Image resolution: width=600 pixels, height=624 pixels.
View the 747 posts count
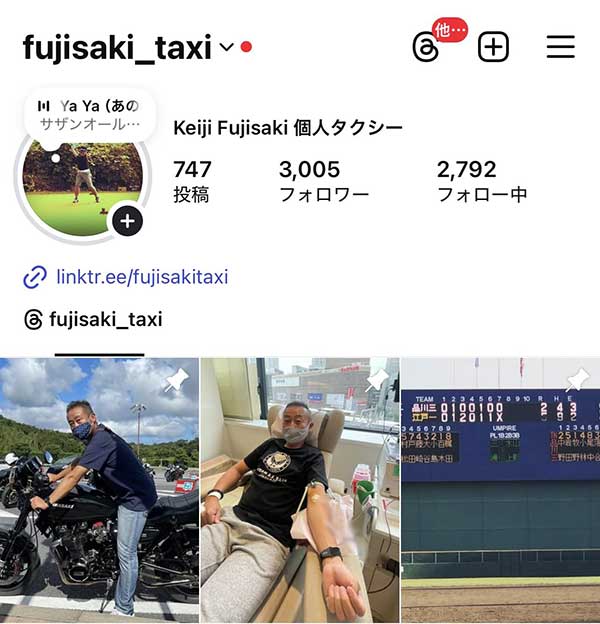(192, 181)
